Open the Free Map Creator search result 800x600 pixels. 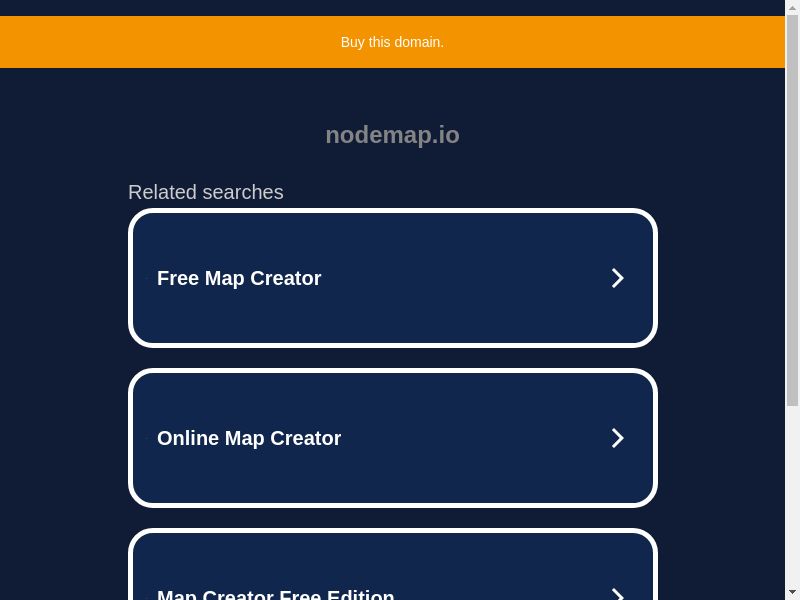392,278
